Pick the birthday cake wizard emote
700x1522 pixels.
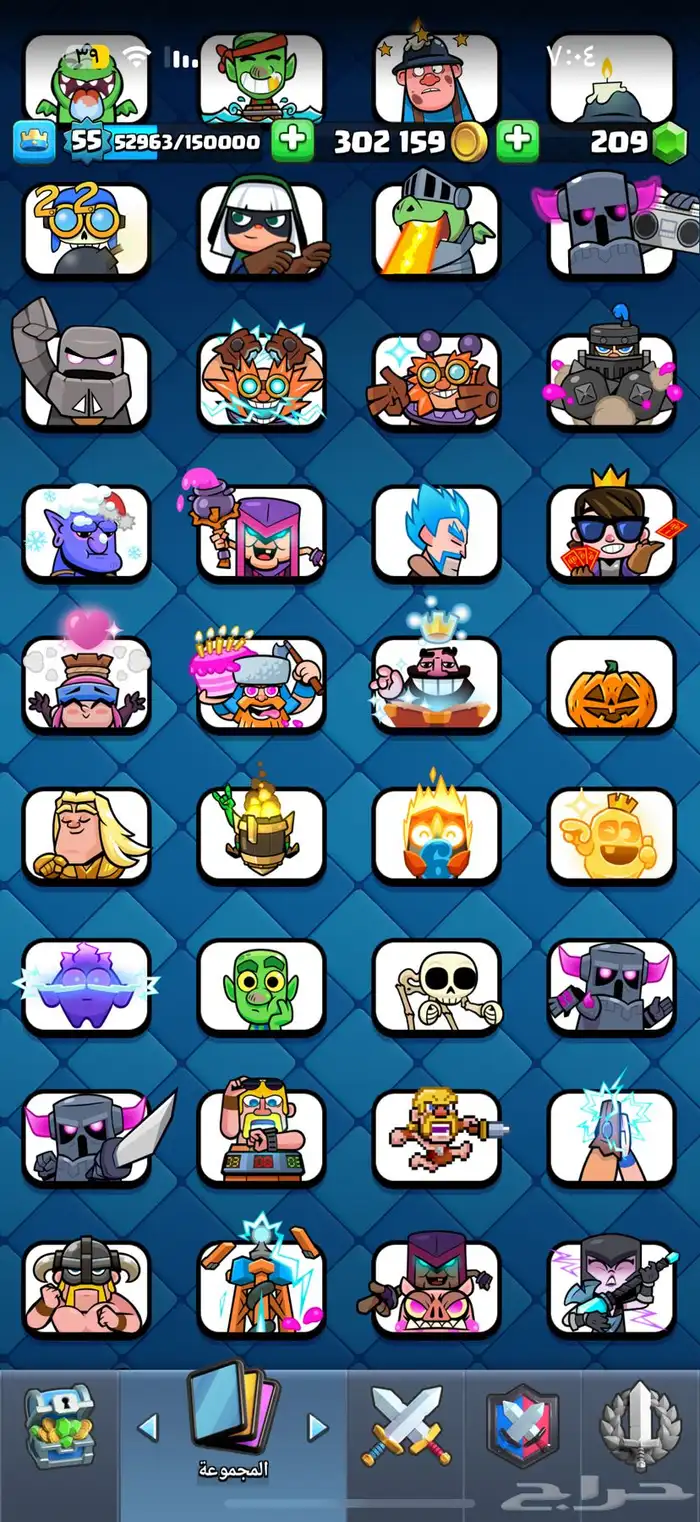click(261, 684)
